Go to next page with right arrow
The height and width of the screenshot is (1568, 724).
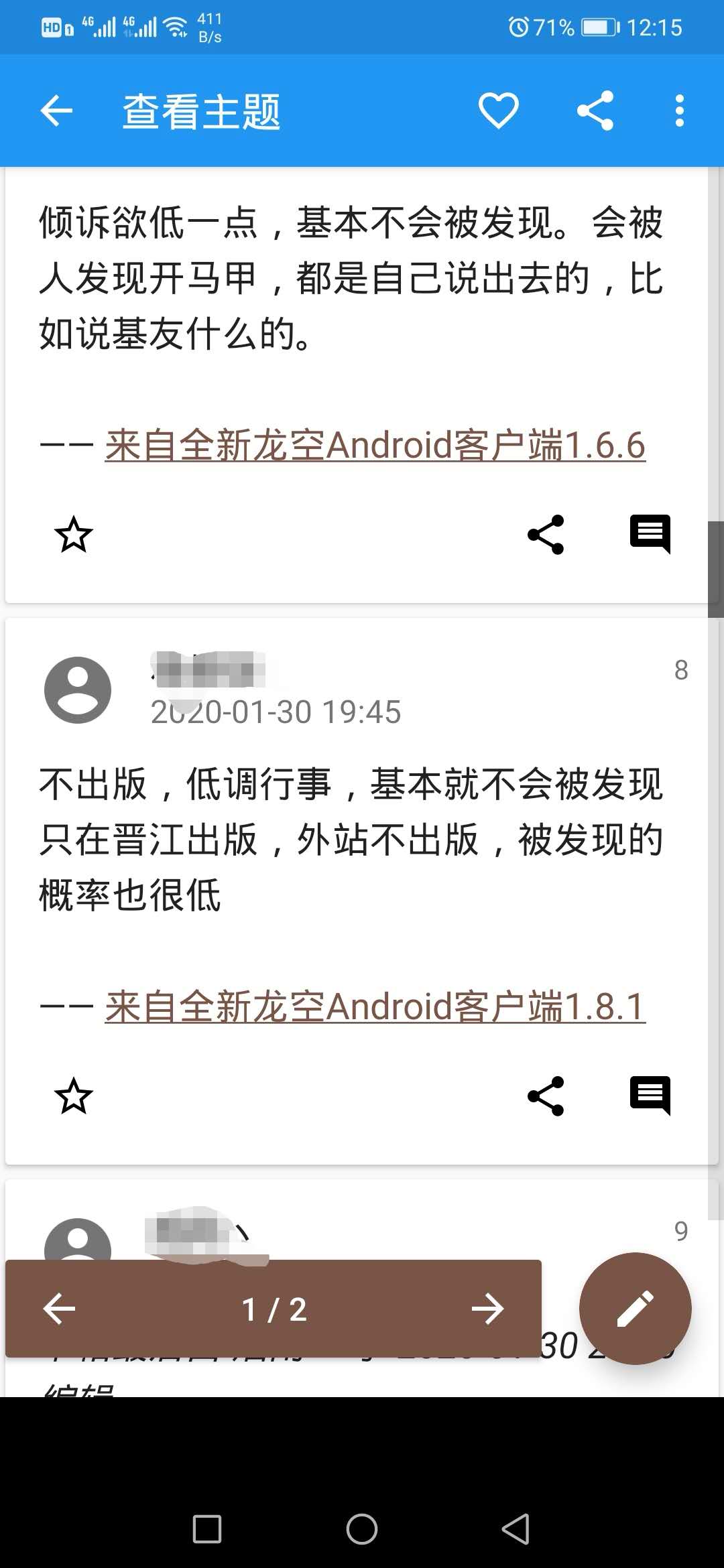pos(489,1307)
